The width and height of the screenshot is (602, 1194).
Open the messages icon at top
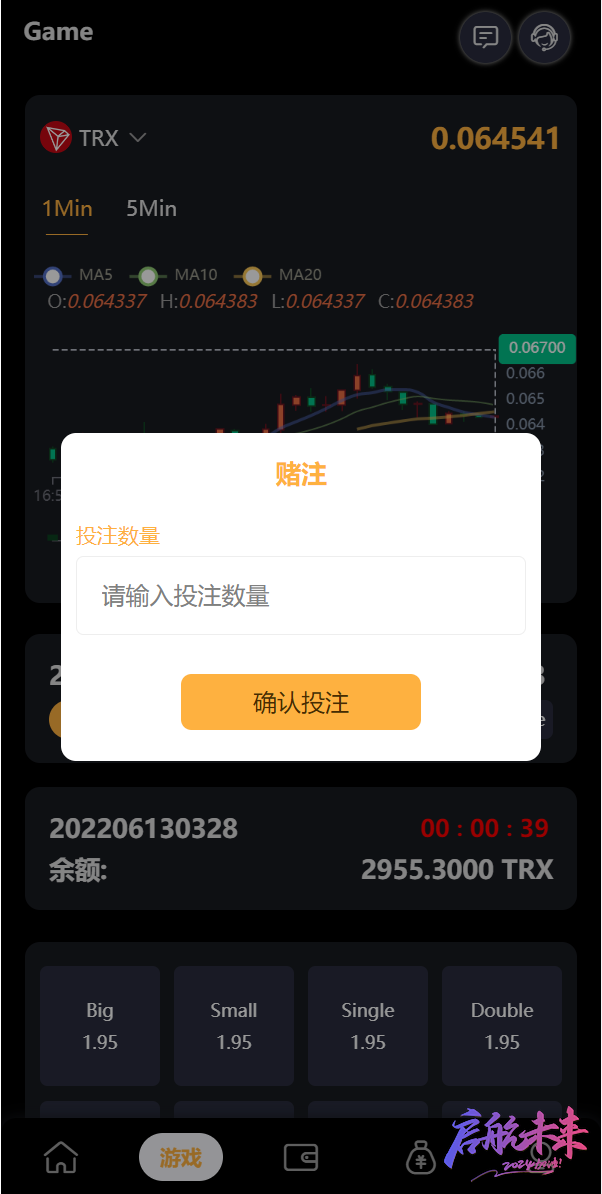tap(486, 37)
